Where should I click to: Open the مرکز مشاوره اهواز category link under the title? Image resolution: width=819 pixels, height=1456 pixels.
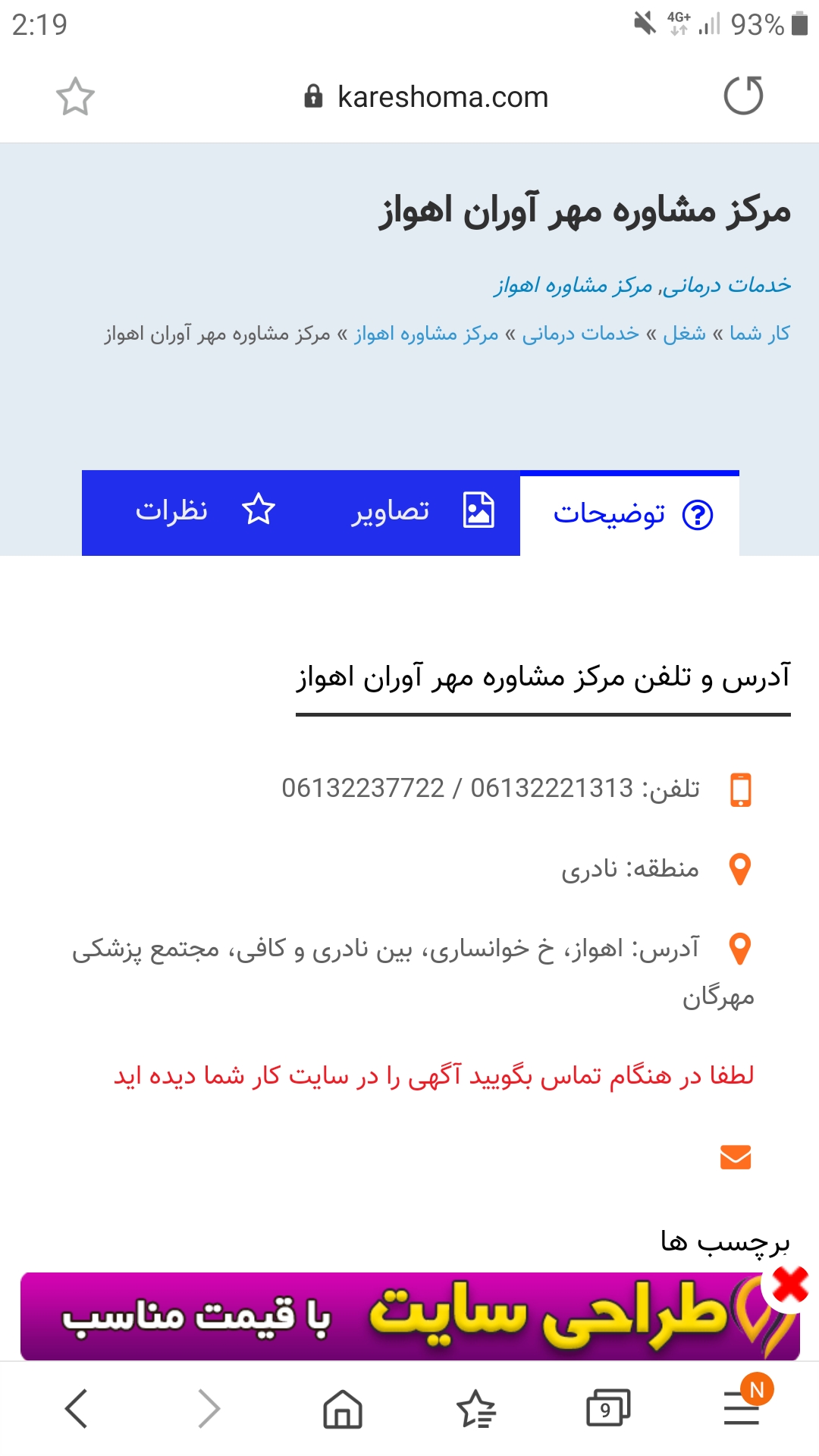click(x=573, y=285)
